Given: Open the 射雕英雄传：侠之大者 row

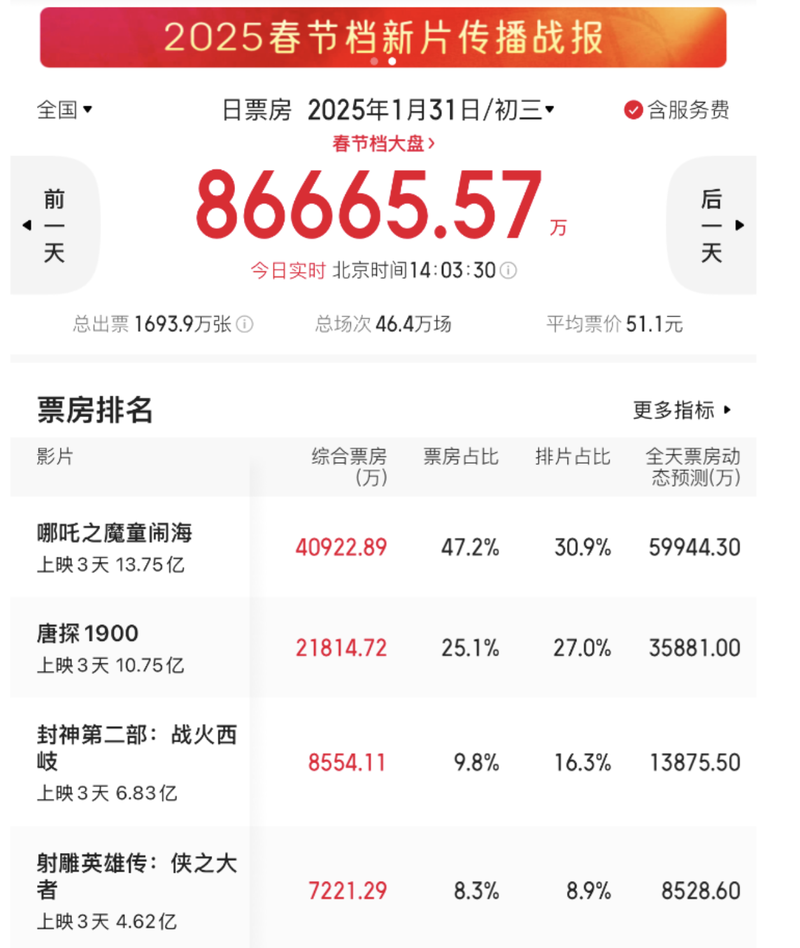Looking at the screenshot, I should (x=383, y=887).
